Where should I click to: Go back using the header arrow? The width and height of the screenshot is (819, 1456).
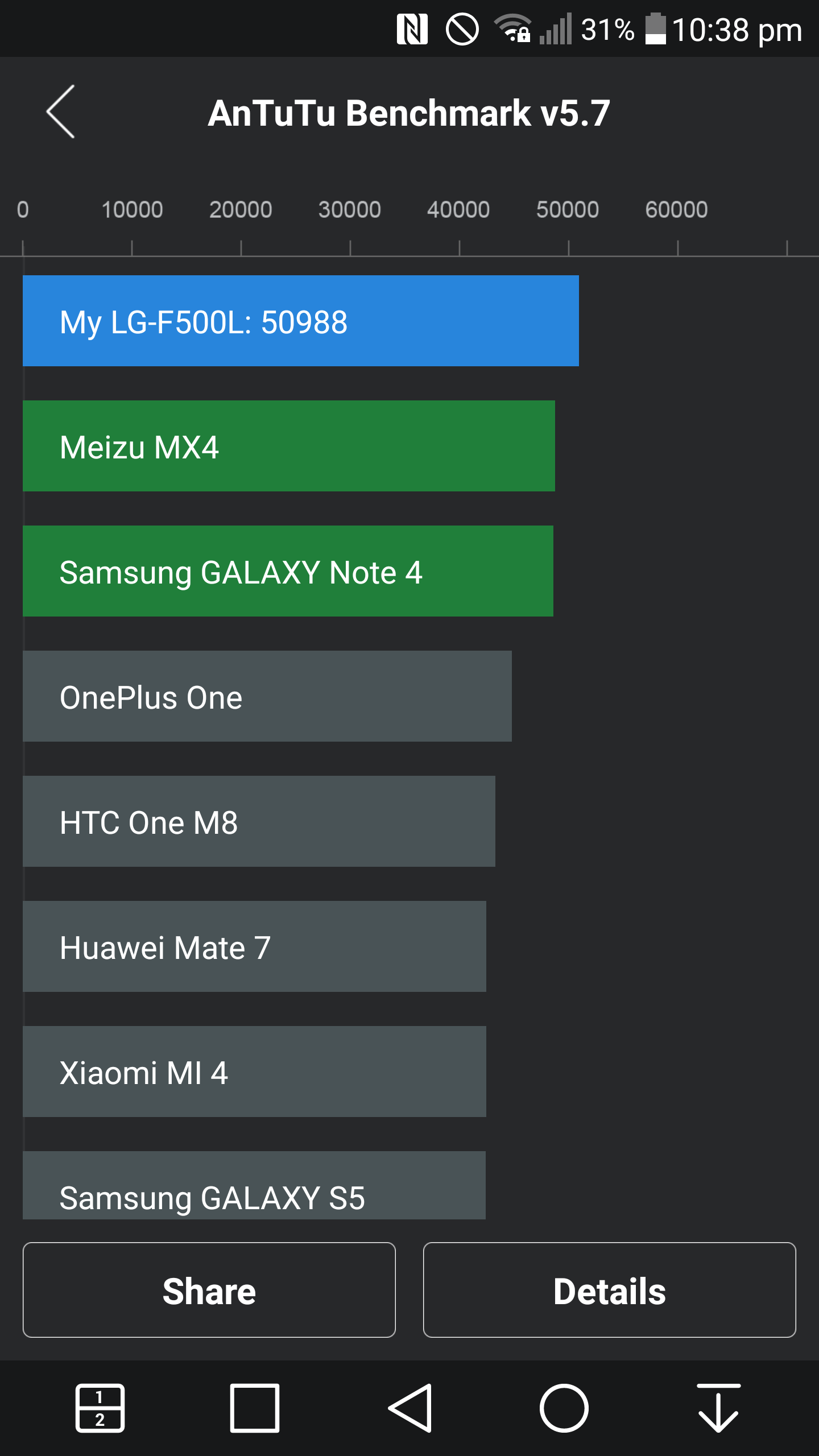point(61,111)
